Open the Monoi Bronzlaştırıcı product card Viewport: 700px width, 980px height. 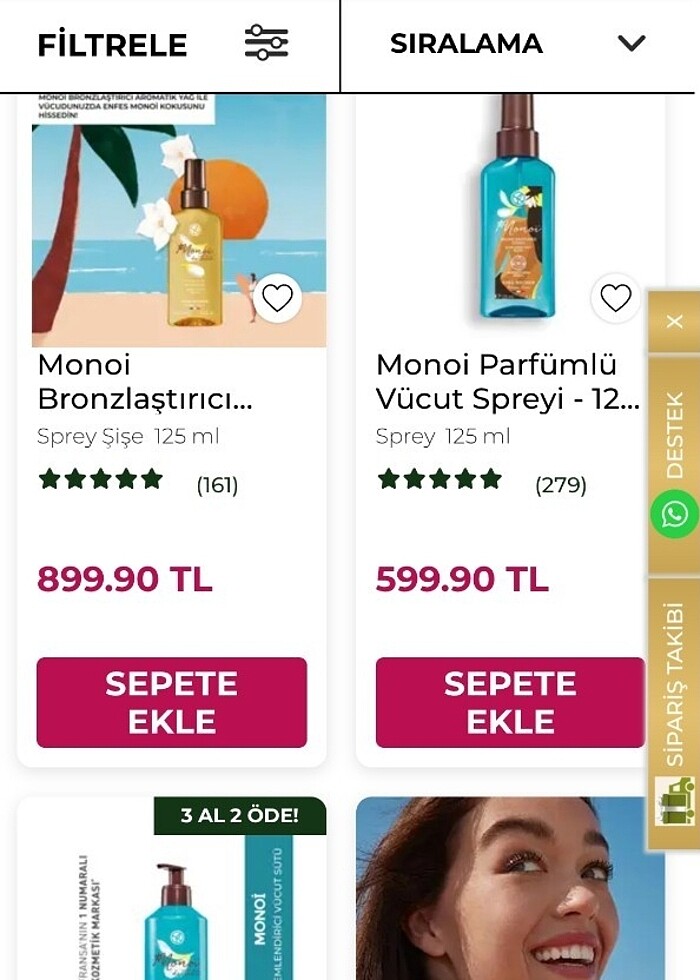tap(145, 381)
